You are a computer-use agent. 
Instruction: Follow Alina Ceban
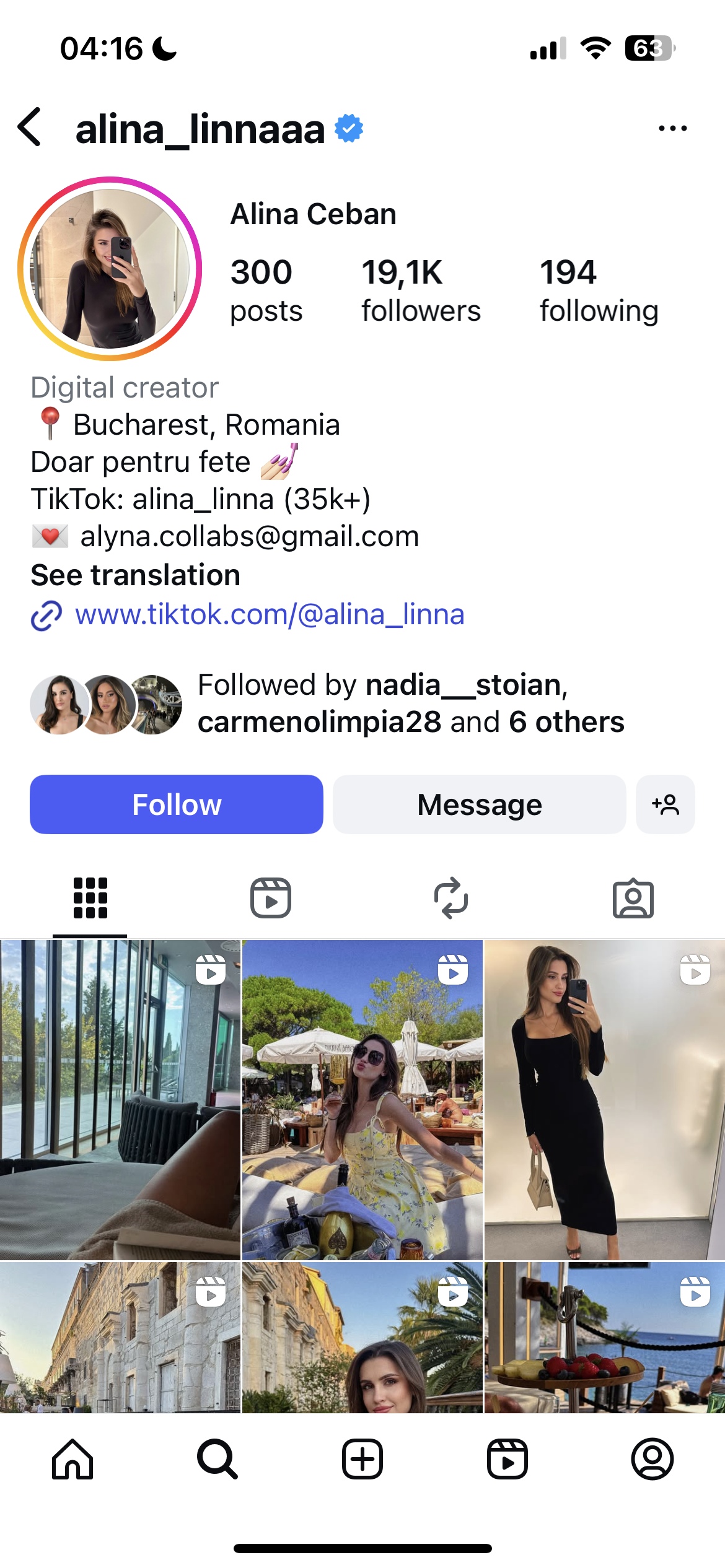tap(177, 804)
